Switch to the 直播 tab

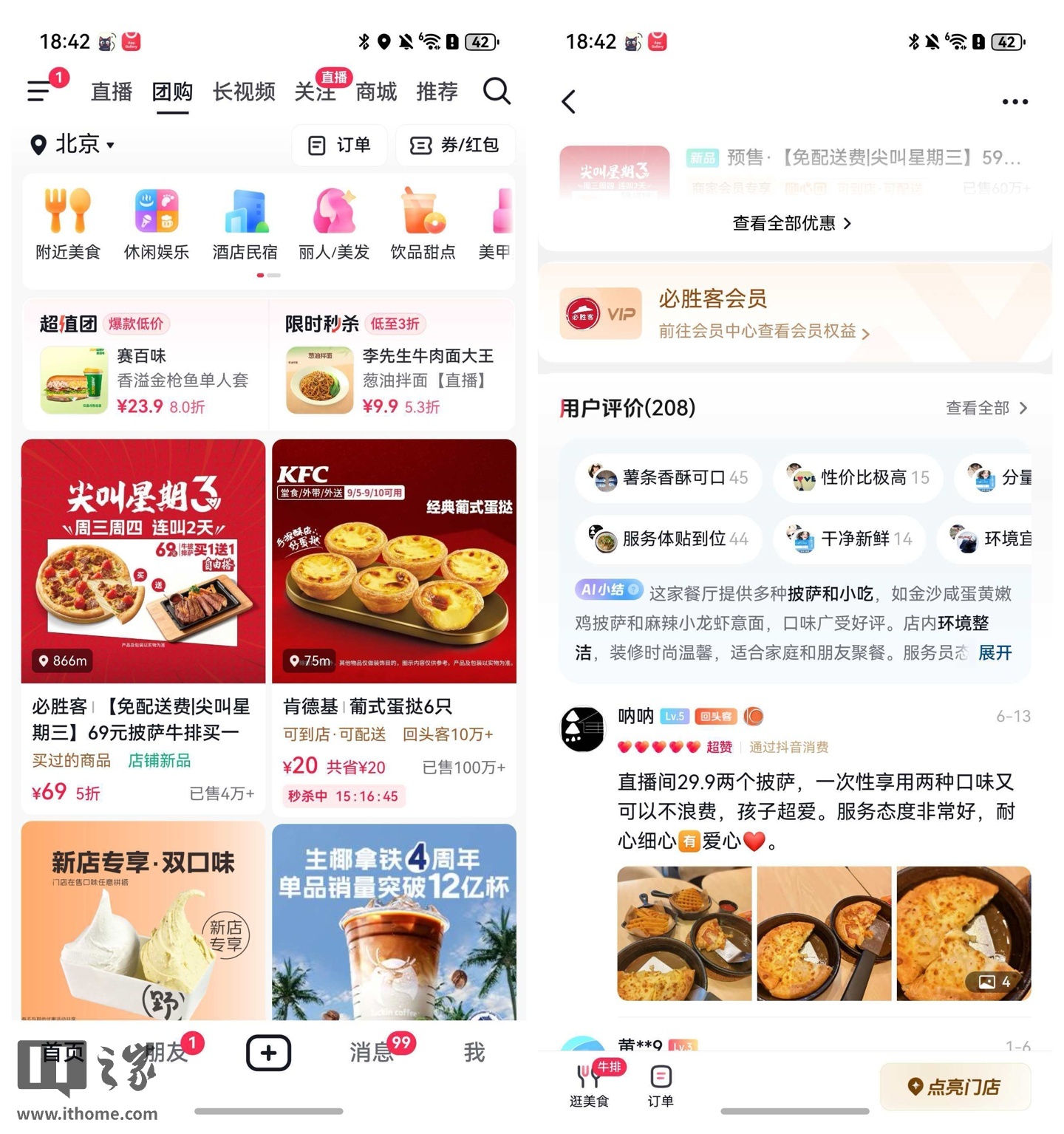coord(112,92)
